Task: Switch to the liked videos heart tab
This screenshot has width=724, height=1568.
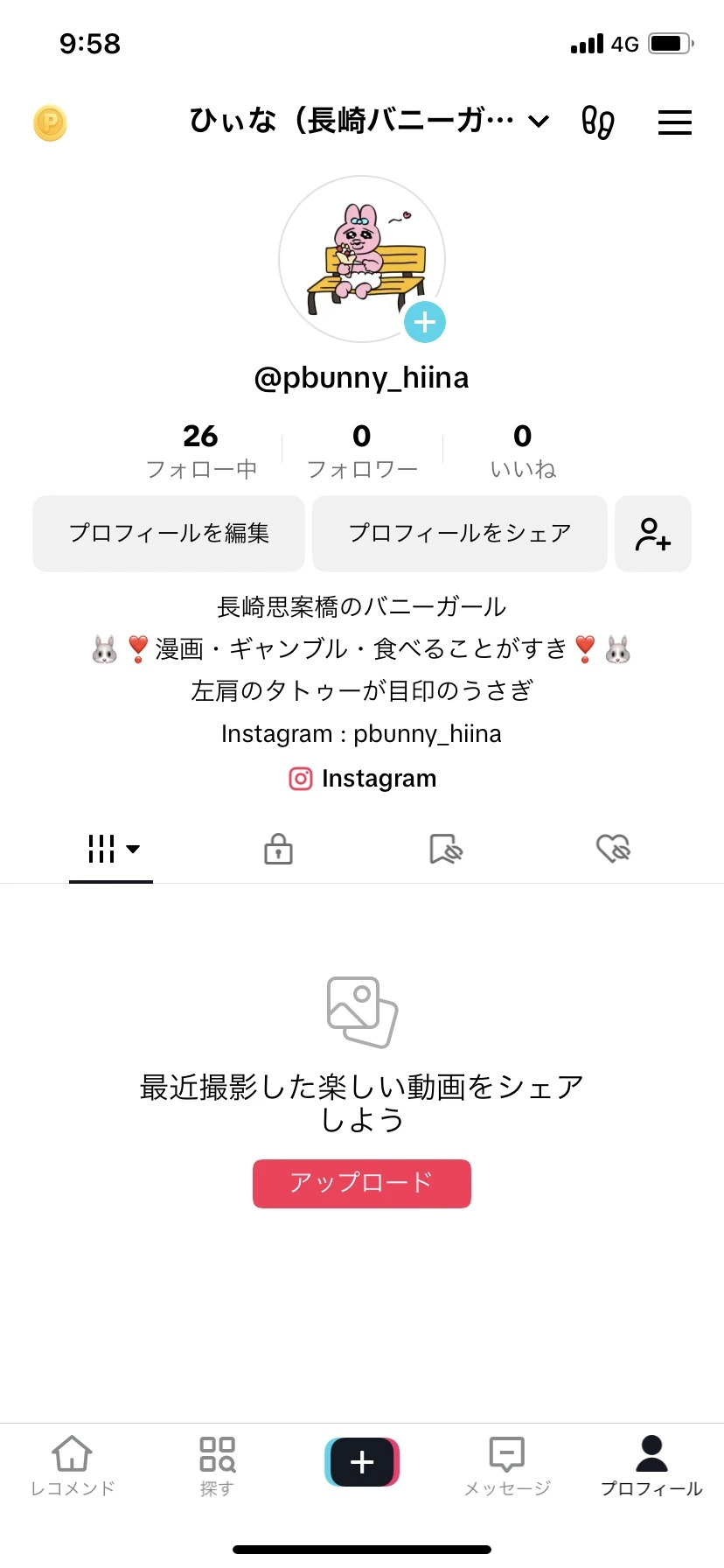Action: coord(613,849)
